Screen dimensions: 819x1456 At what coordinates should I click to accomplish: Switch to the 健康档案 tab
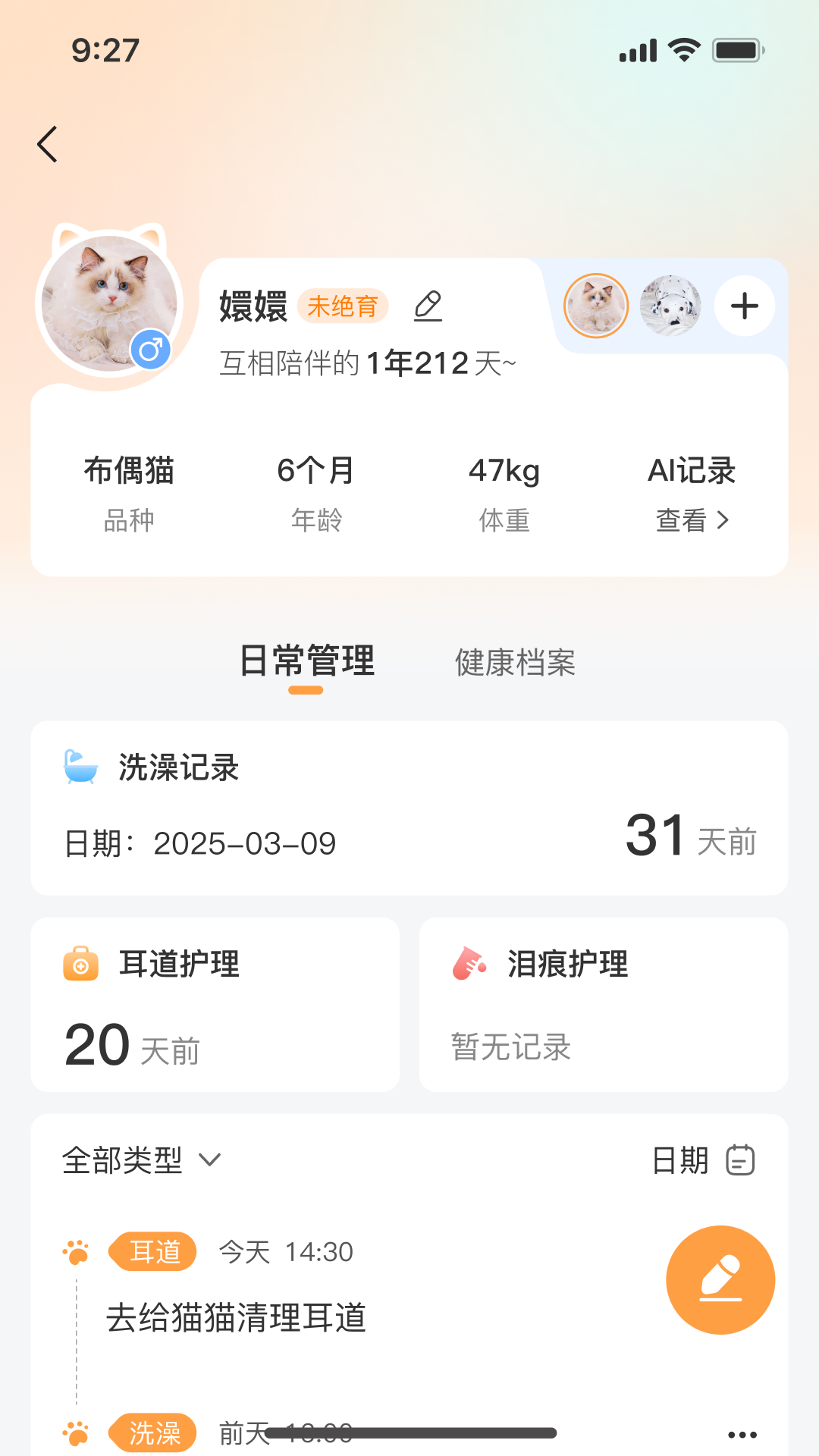click(x=514, y=662)
